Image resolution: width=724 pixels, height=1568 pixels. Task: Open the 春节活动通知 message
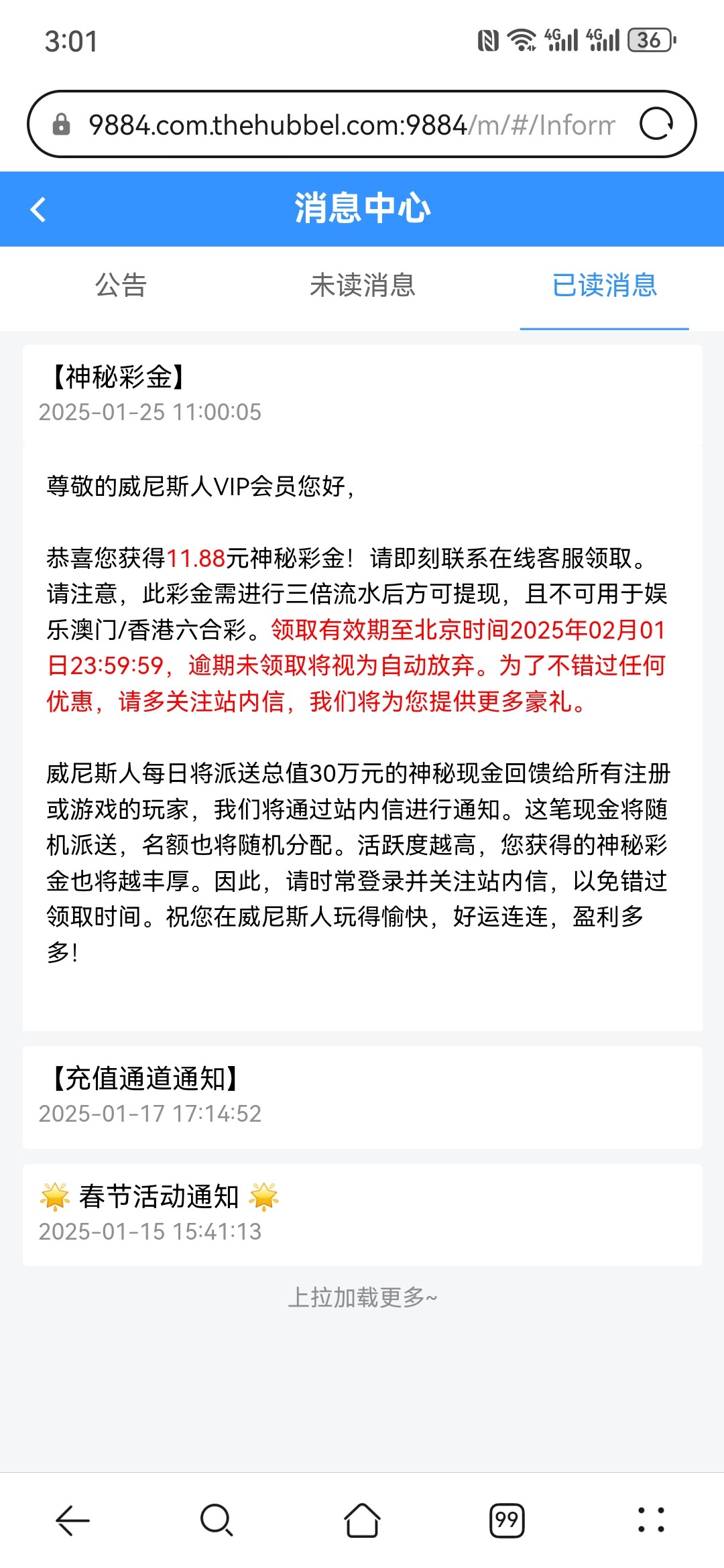pyautogui.click(x=362, y=1214)
